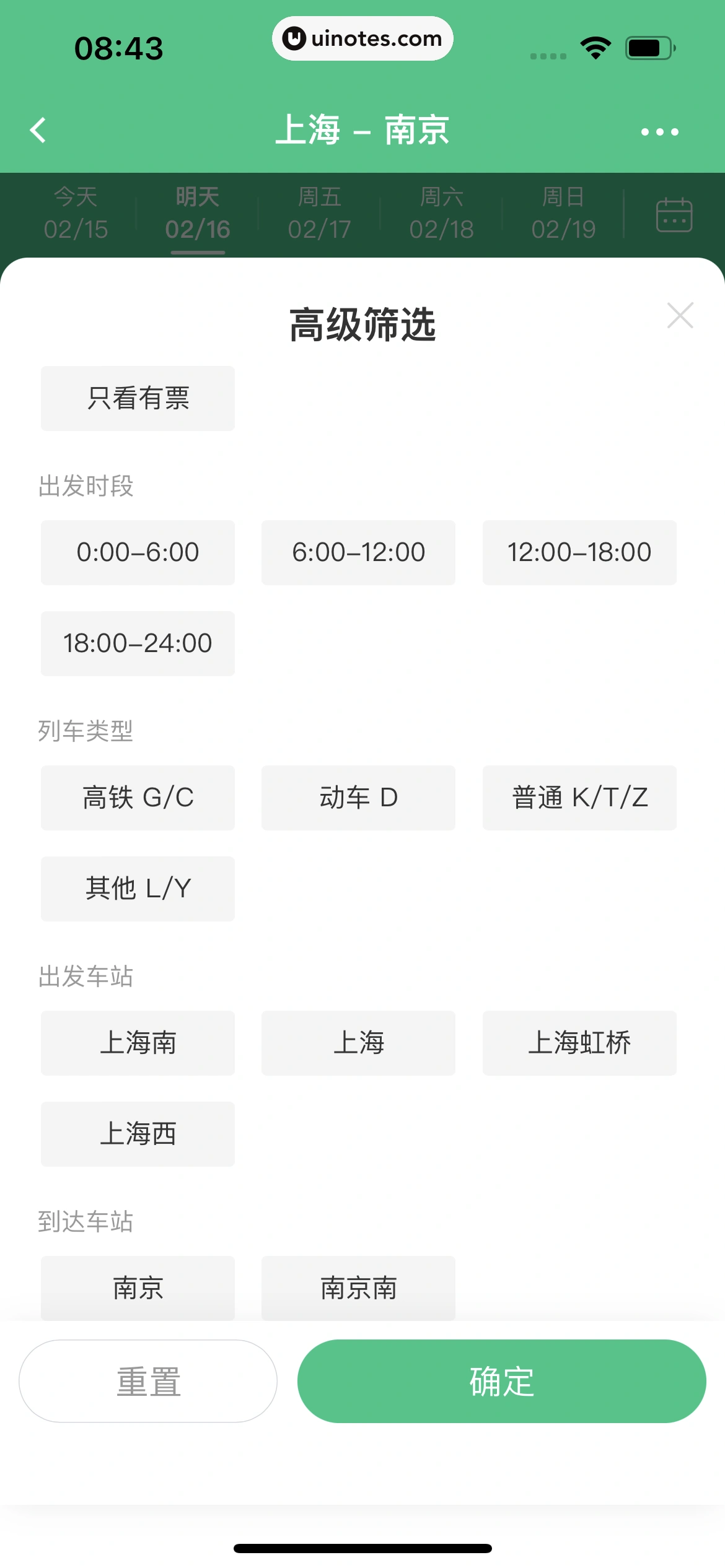
Task: Select 南京南 arrival station
Action: point(358,1287)
